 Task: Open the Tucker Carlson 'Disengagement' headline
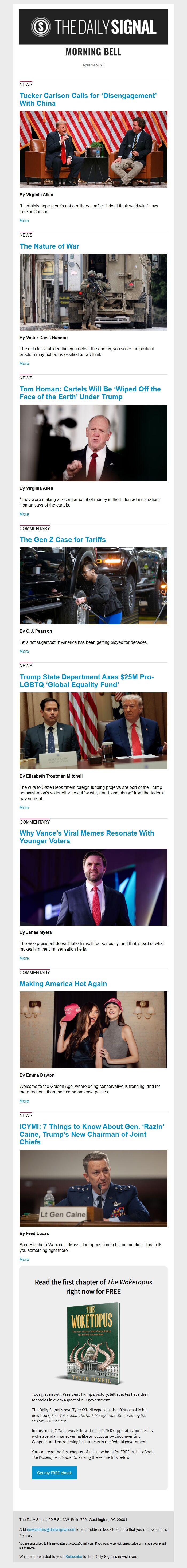[x=88, y=99]
